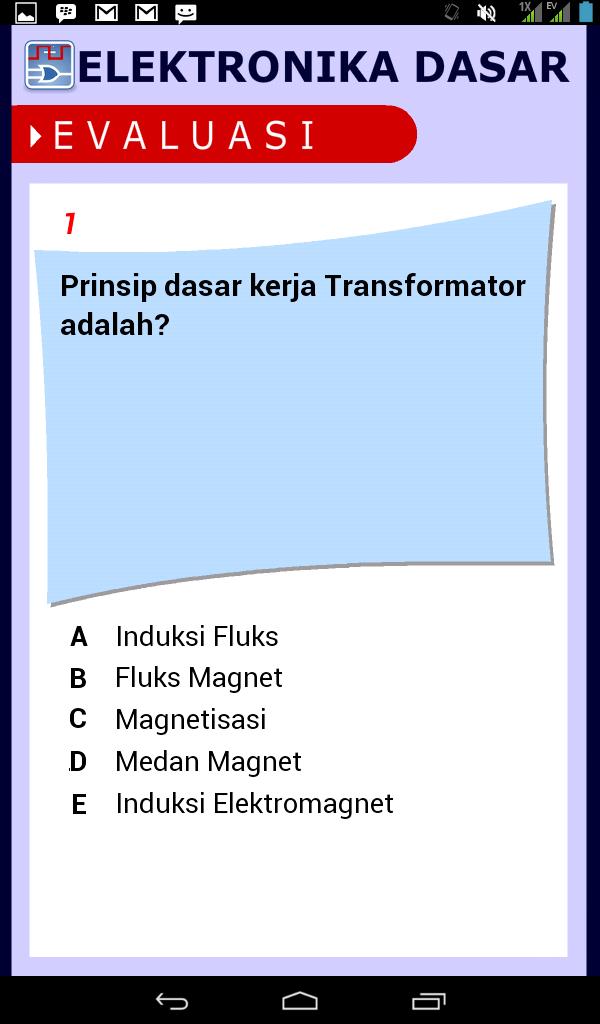600x1024 pixels.
Task: Mark answer D Medan Magnet
Action: [x=208, y=762]
